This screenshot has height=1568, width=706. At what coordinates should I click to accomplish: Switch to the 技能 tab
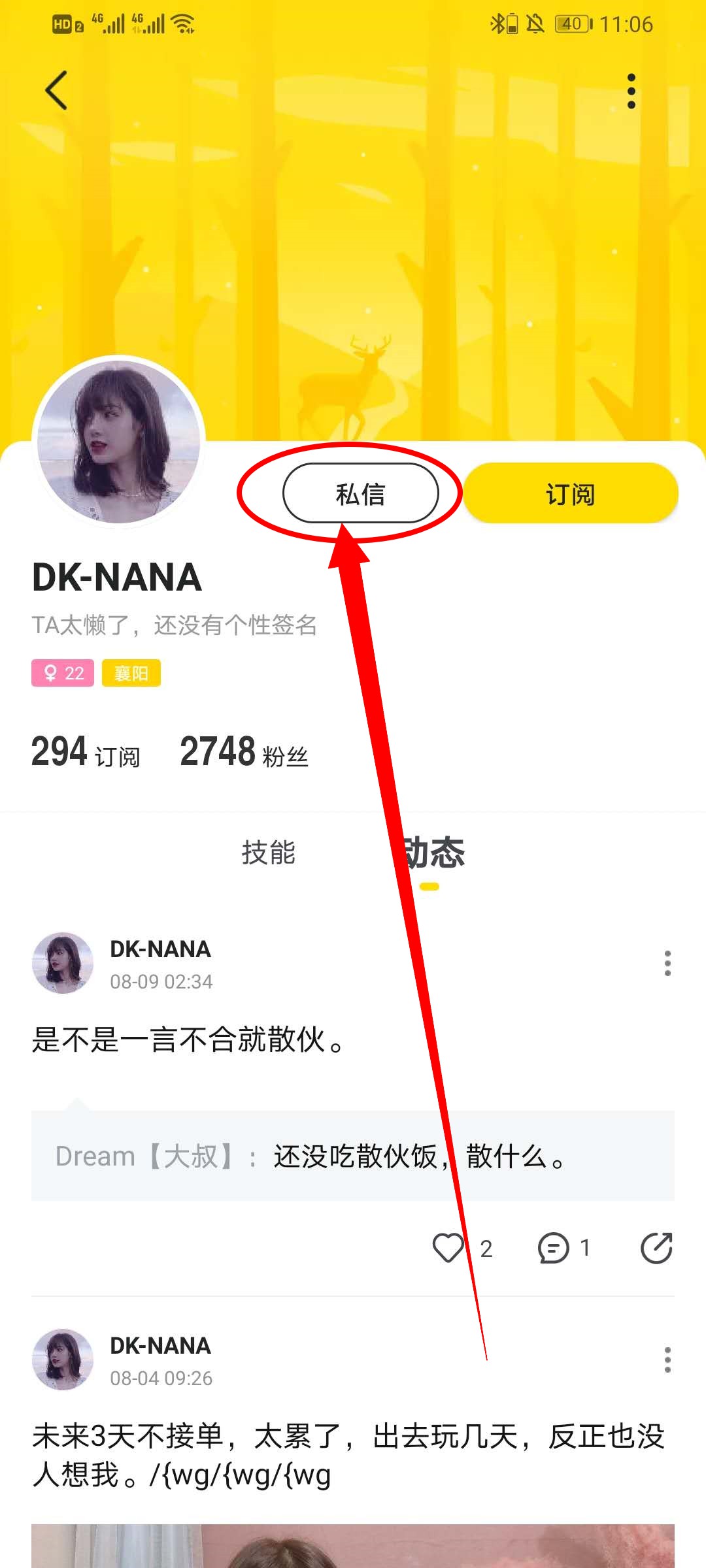[x=268, y=853]
